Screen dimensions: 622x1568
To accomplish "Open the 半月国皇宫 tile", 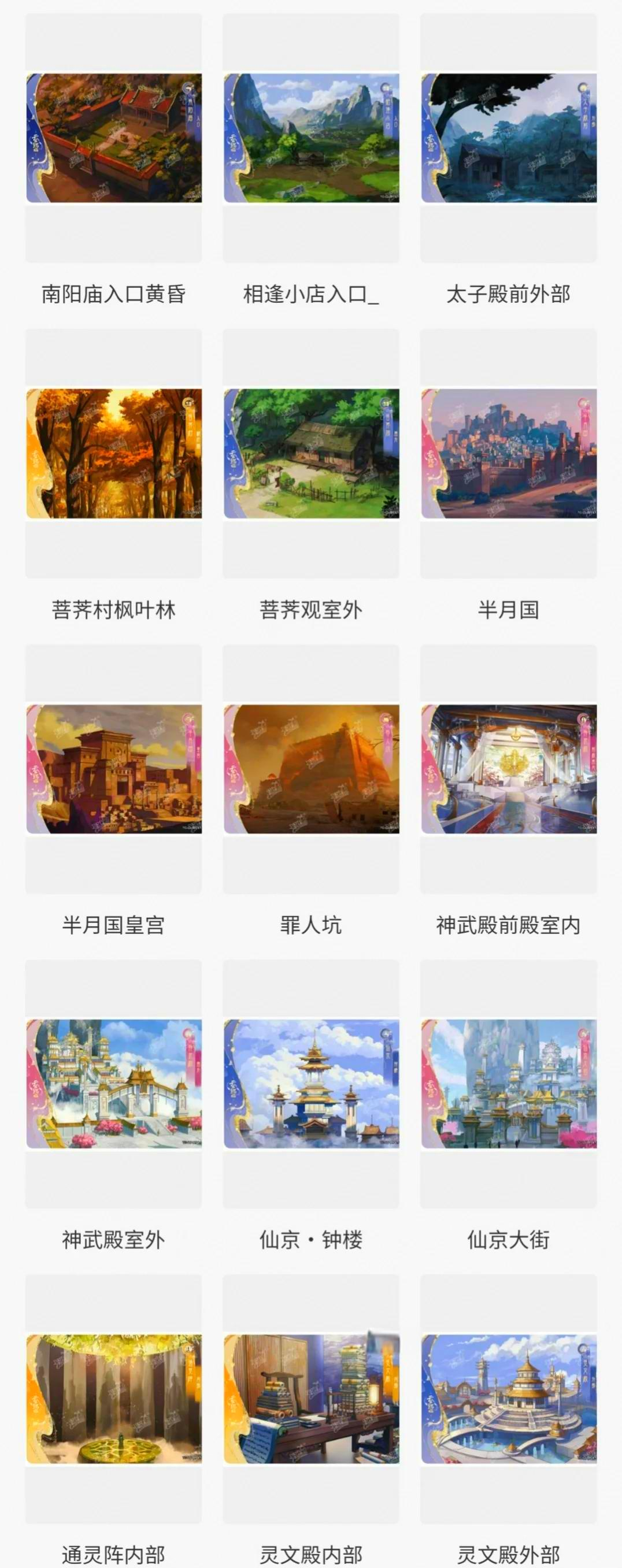I will (x=114, y=769).
